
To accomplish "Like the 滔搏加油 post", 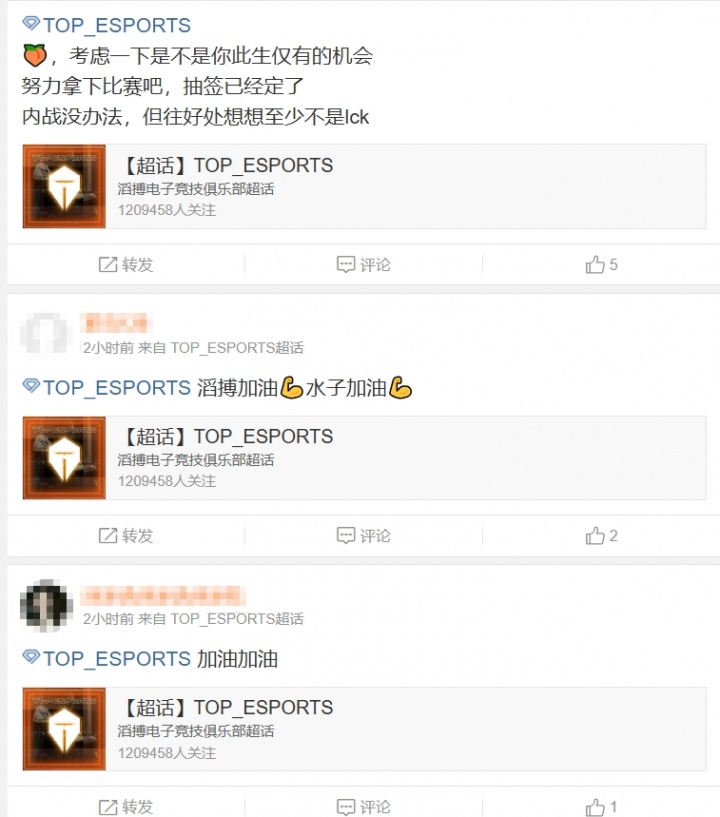I will [601, 536].
